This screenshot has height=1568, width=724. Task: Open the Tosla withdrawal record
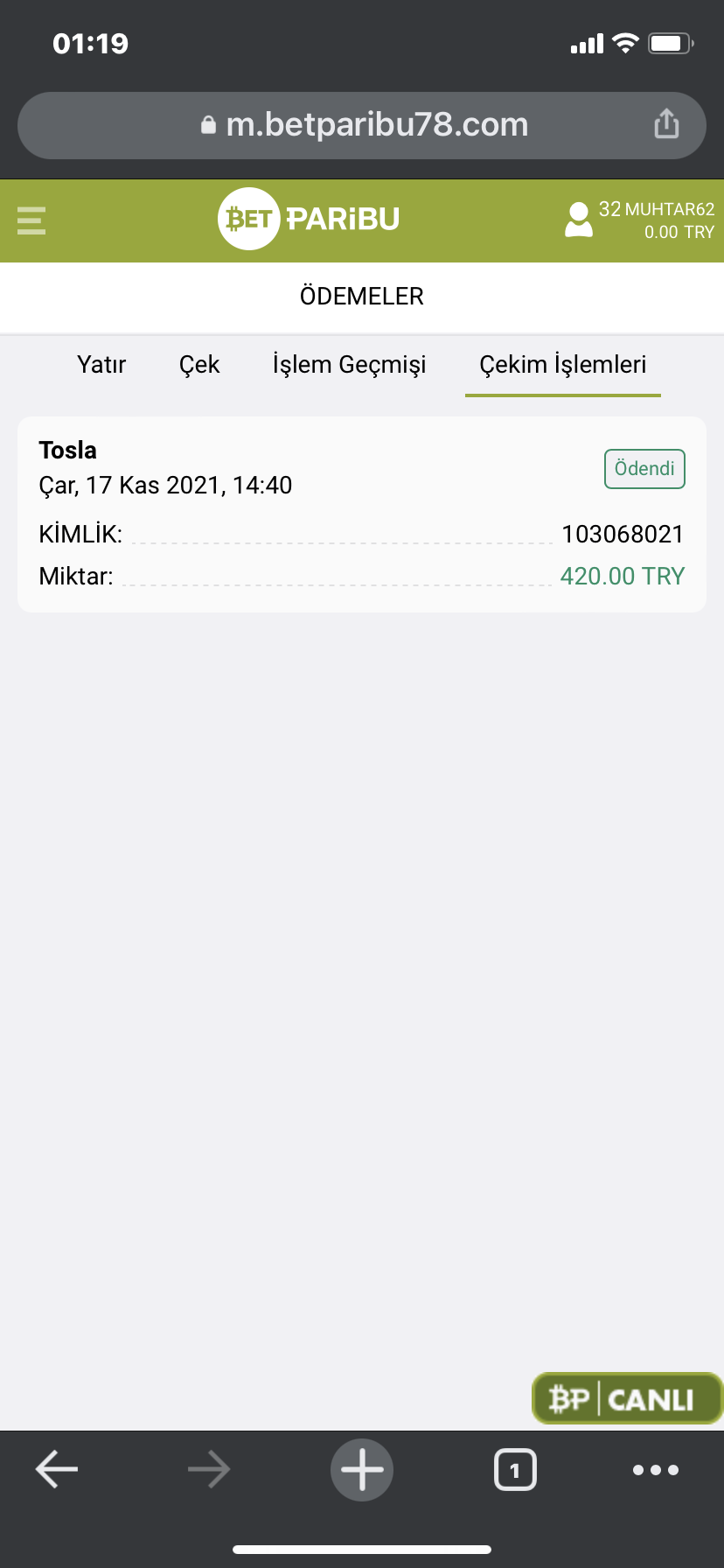(361, 514)
